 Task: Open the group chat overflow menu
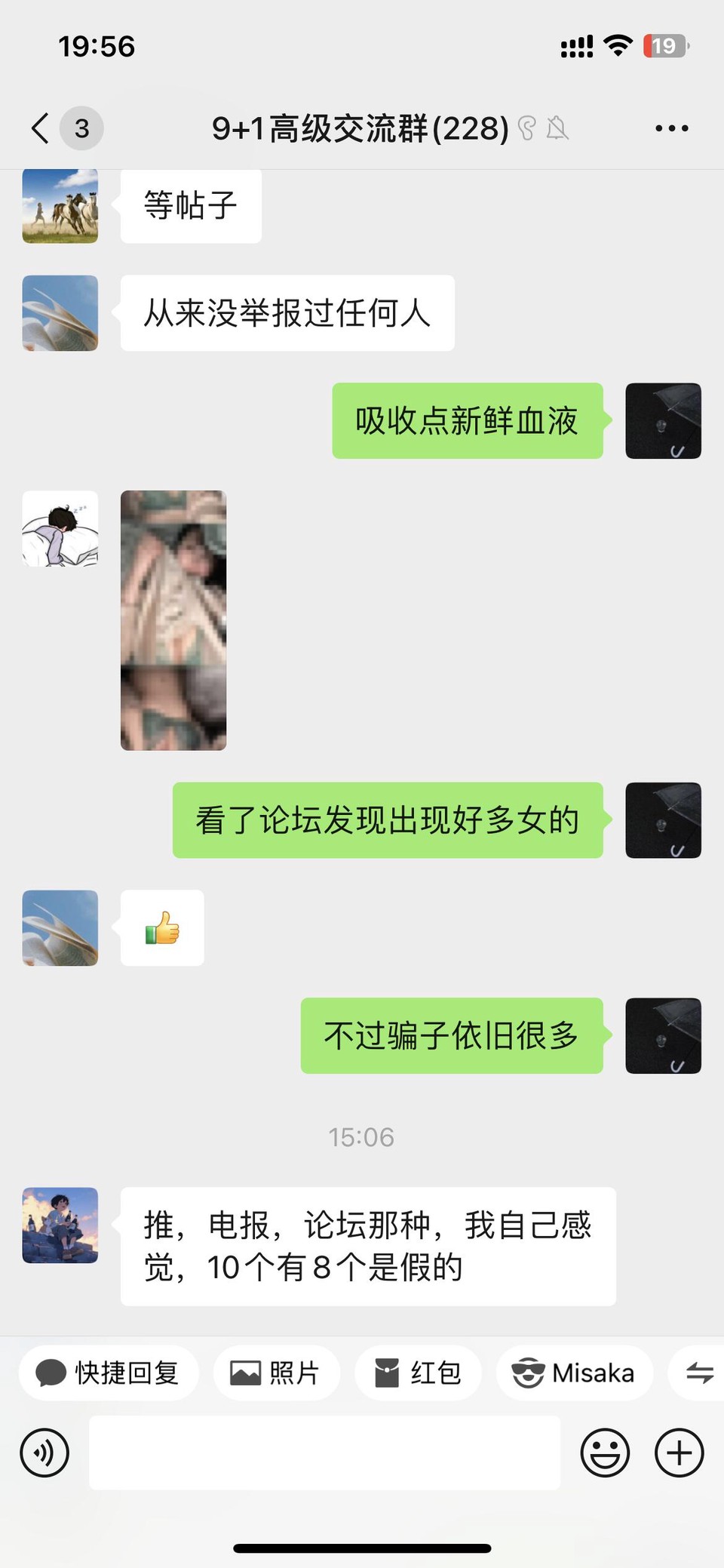[x=671, y=128]
